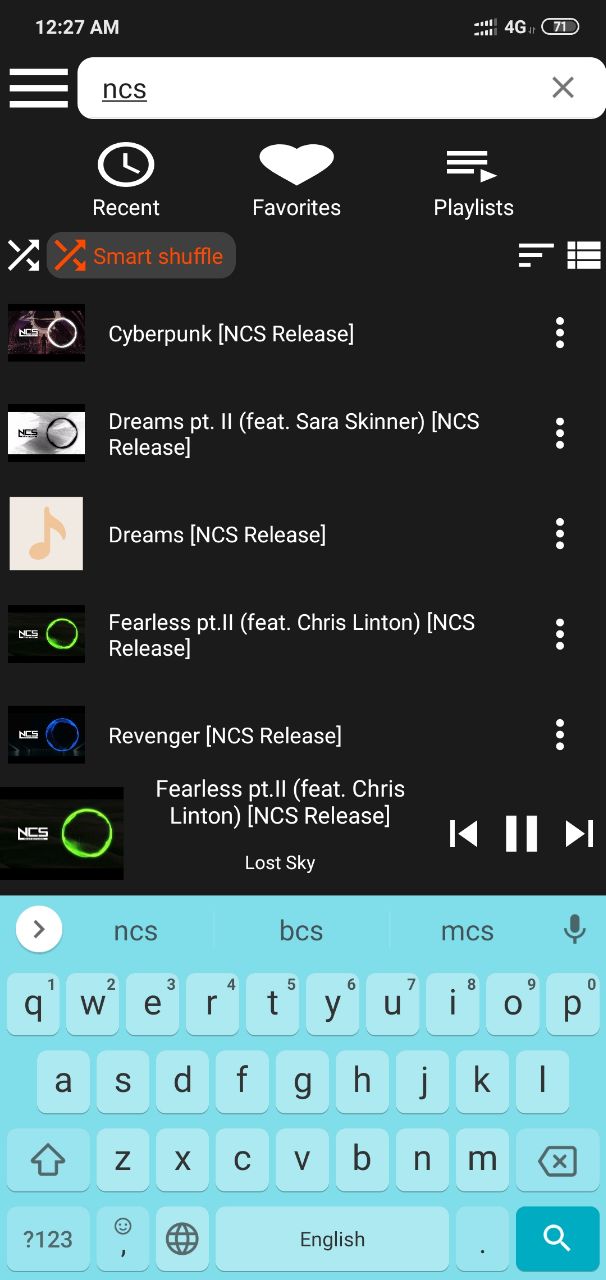Open the hamburger drawer menu
Viewport: 606px width, 1280px height.
point(38,88)
